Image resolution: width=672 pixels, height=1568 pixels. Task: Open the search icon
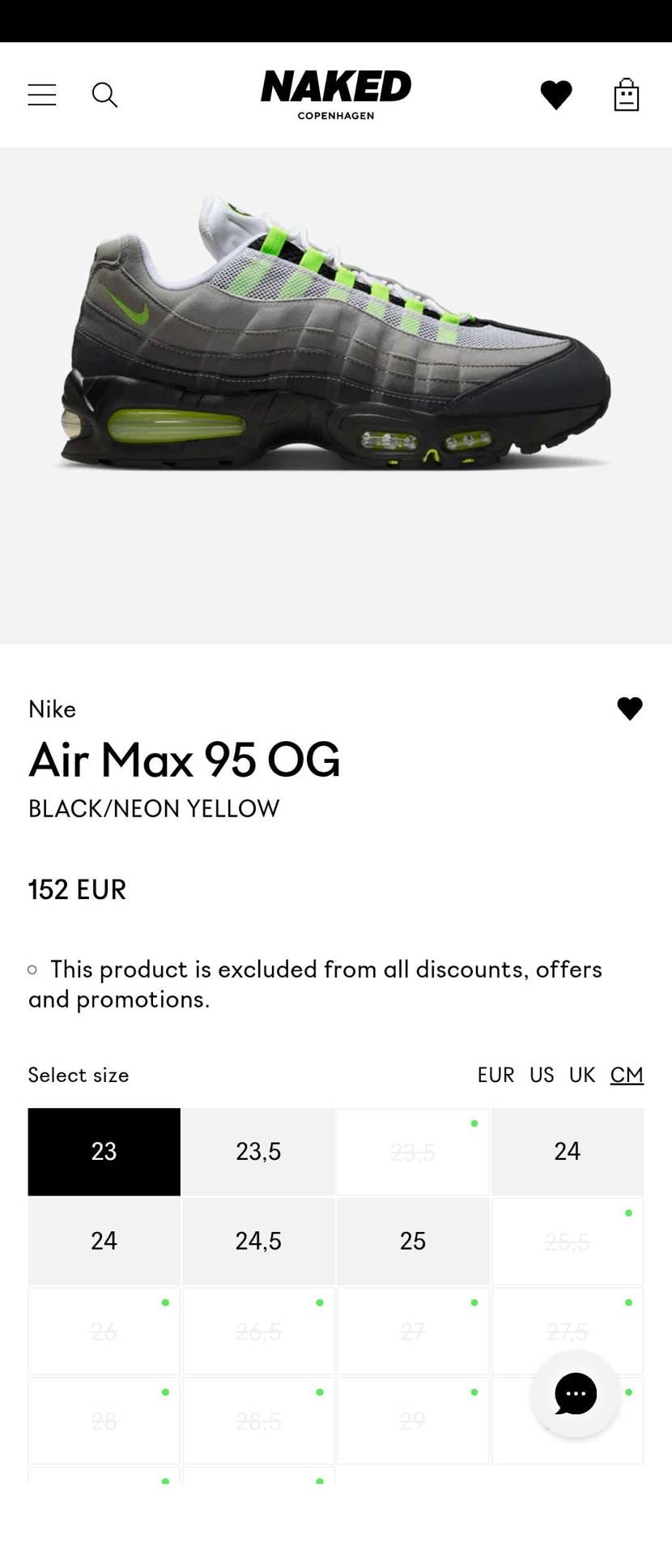coord(104,95)
